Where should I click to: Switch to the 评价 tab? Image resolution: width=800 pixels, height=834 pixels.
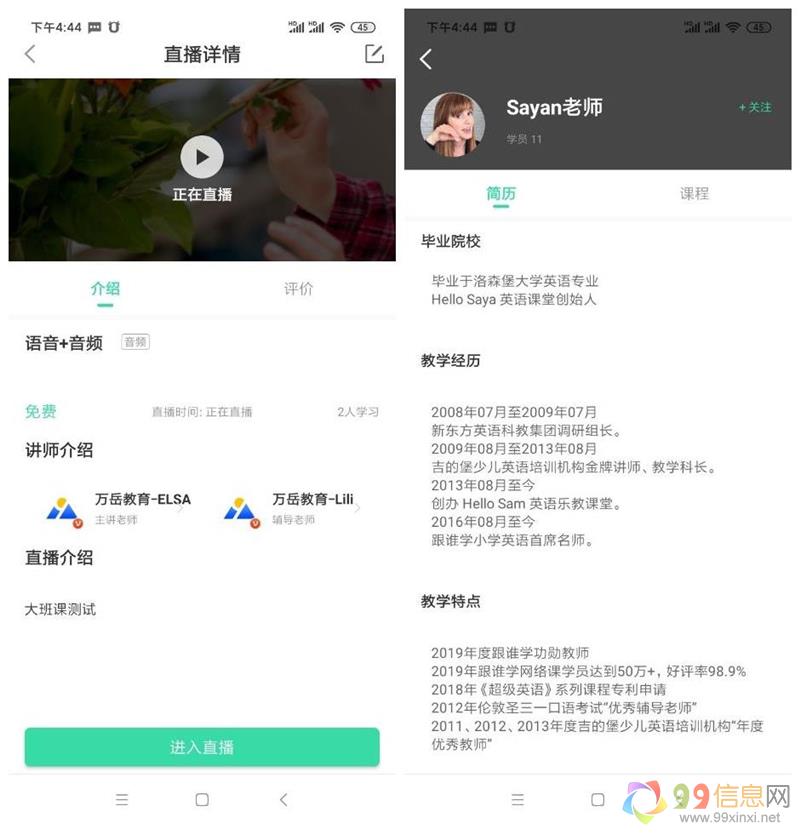click(298, 289)
